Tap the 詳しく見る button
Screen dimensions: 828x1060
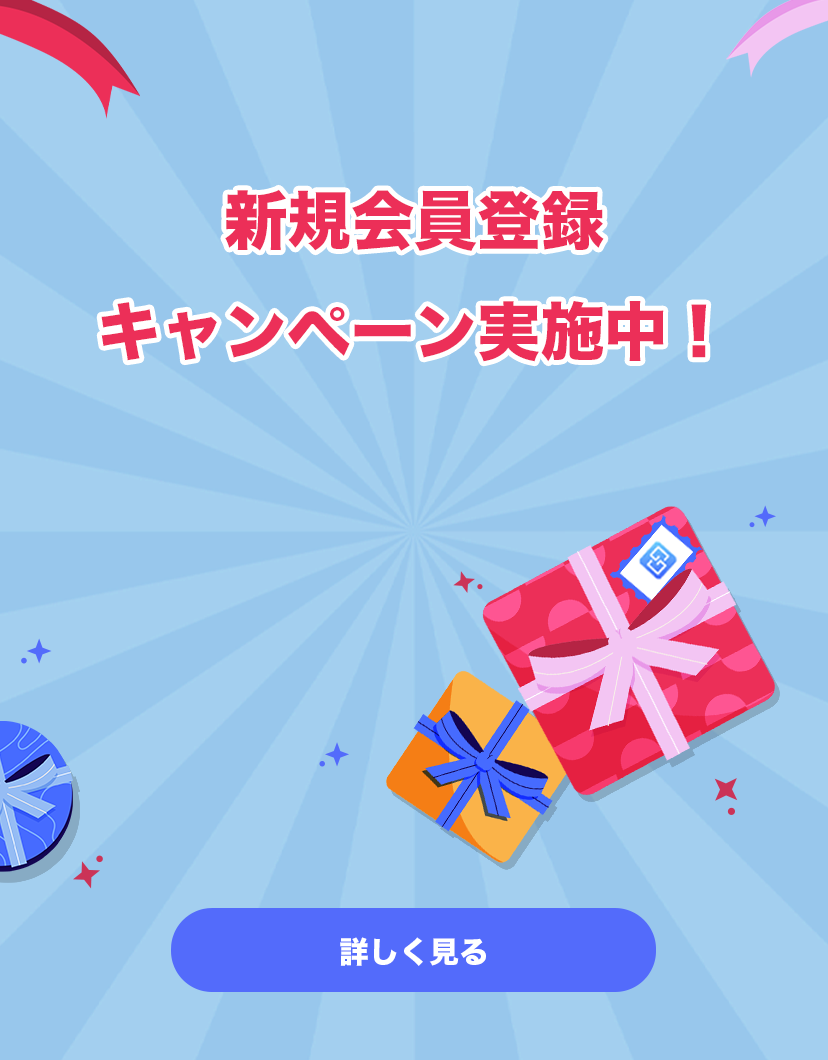413,950
